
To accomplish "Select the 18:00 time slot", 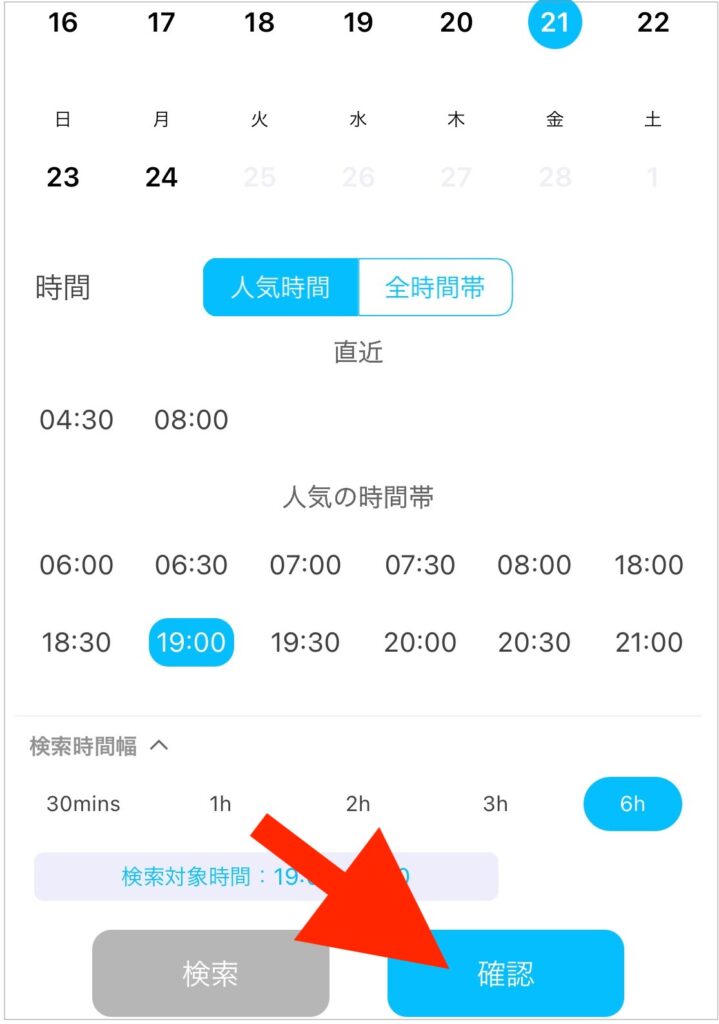I will point(649,565).
